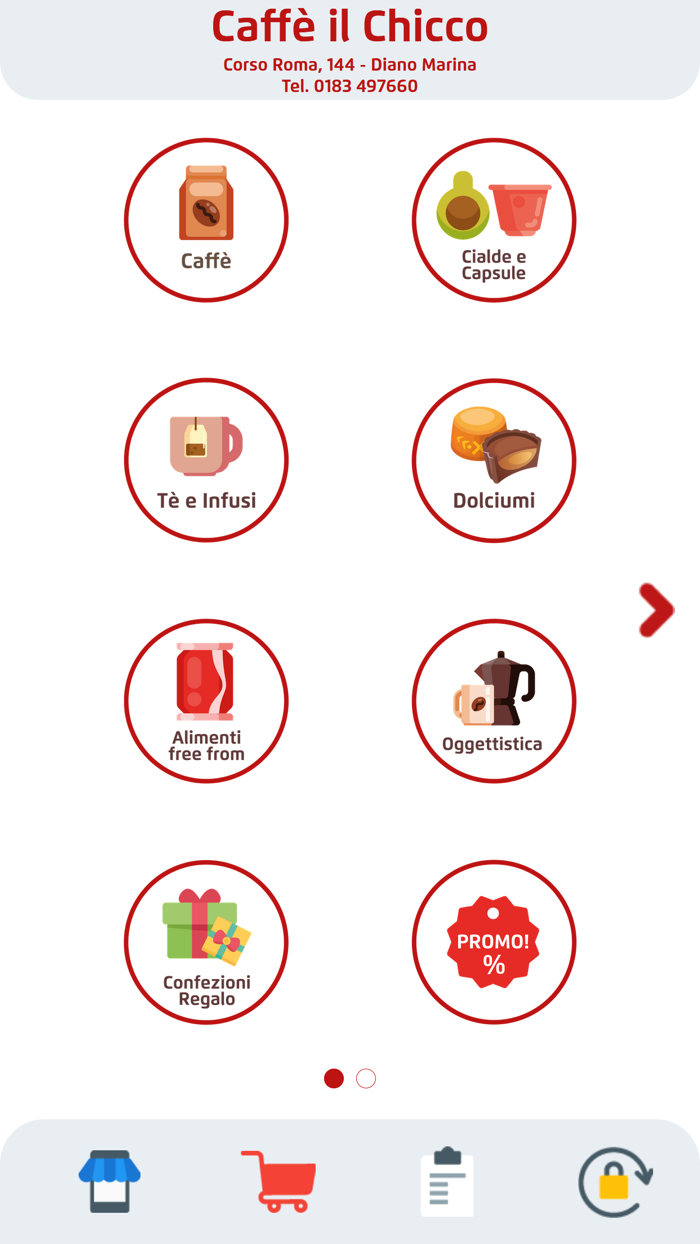Viewport: 700px width, 1244px height.
Task: View the Oggettistica category
Action: pos(494,701)
